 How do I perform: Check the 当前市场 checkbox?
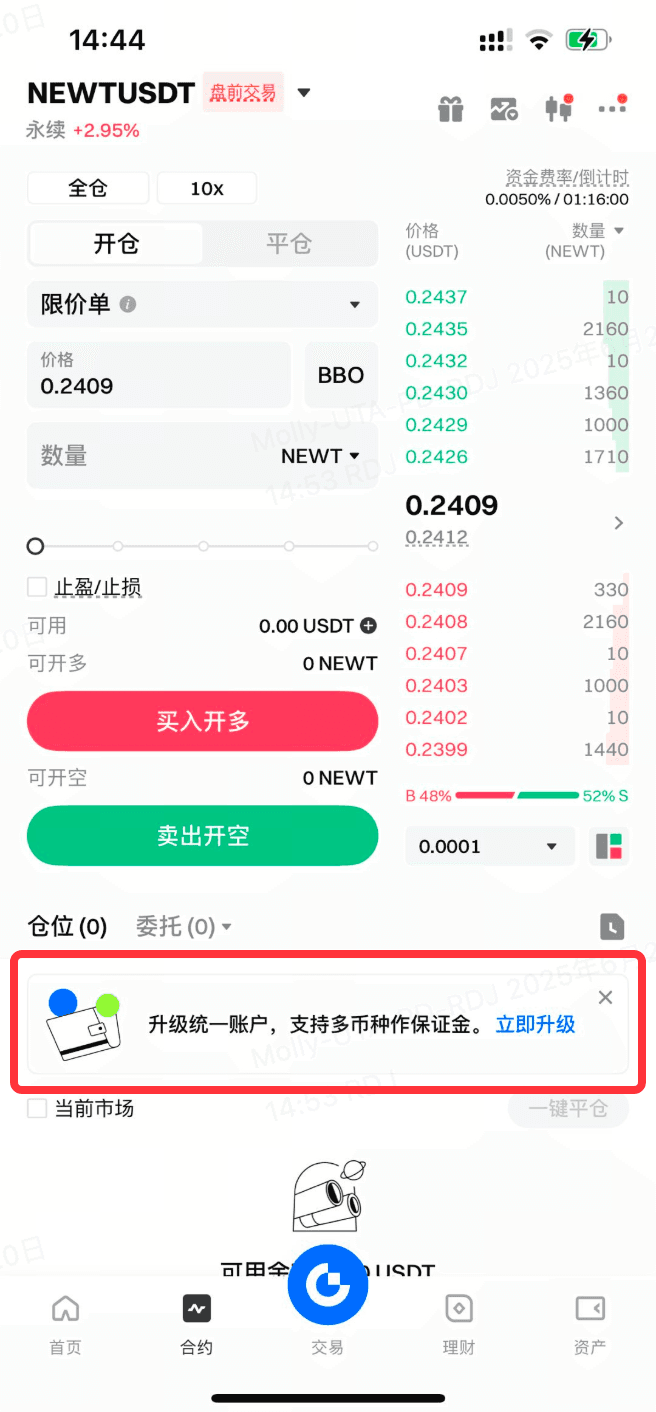pos(37,1108)
